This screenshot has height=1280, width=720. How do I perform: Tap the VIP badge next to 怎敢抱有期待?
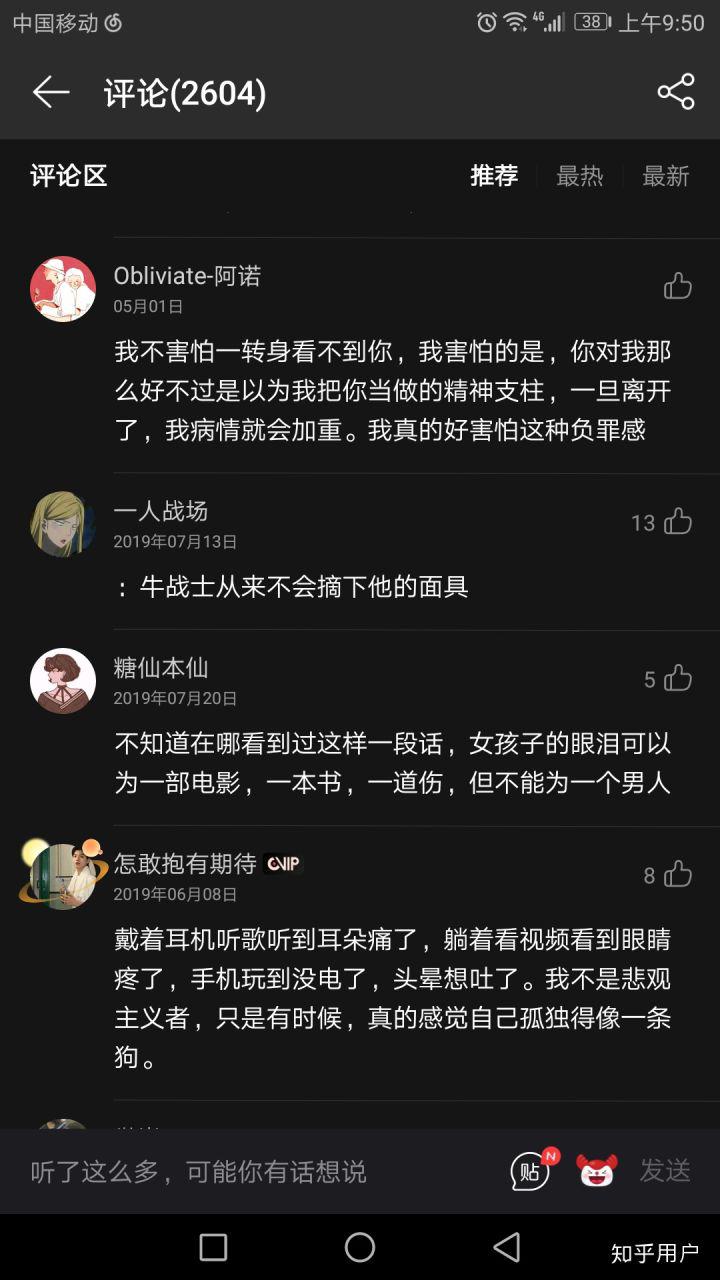click(283, 863)
